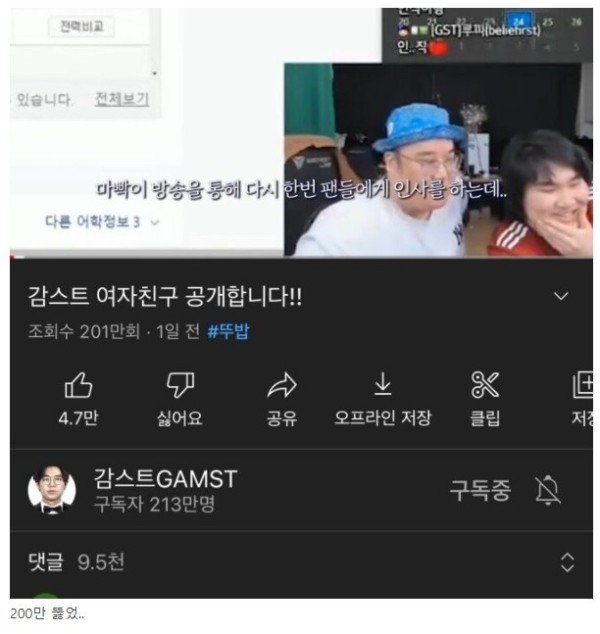Change notification bell settings for the channel

(x=548, y=490)
